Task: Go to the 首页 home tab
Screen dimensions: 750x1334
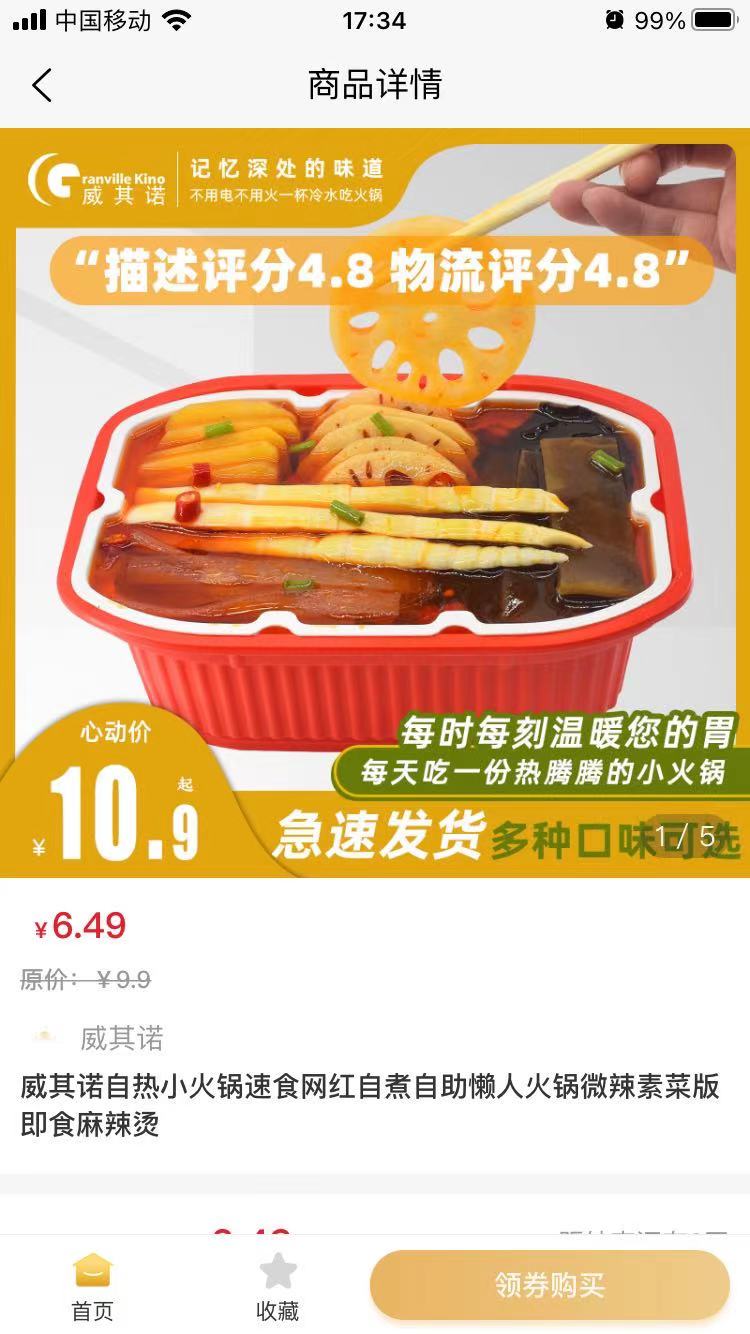Action: click(x=92, y=1287)
